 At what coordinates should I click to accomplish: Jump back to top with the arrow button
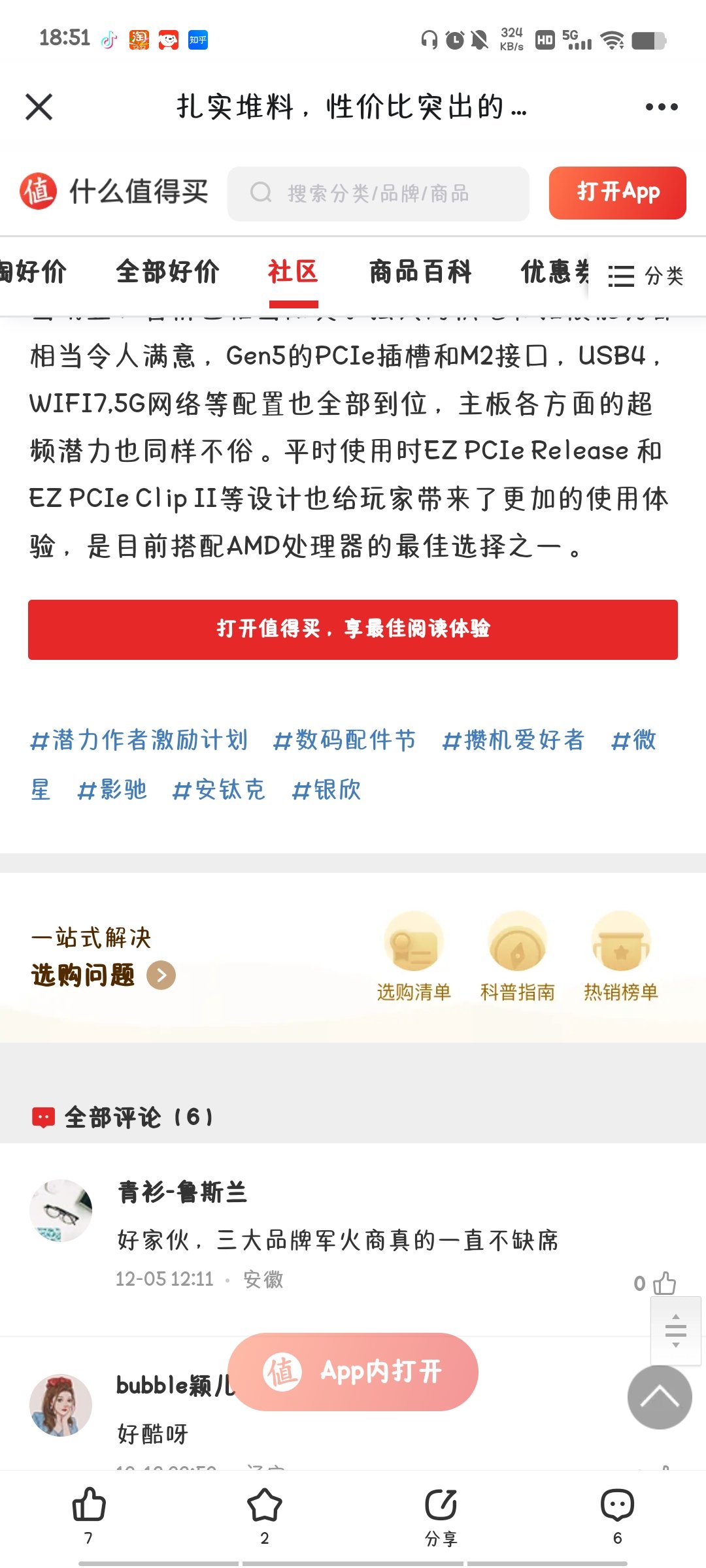659,1397
